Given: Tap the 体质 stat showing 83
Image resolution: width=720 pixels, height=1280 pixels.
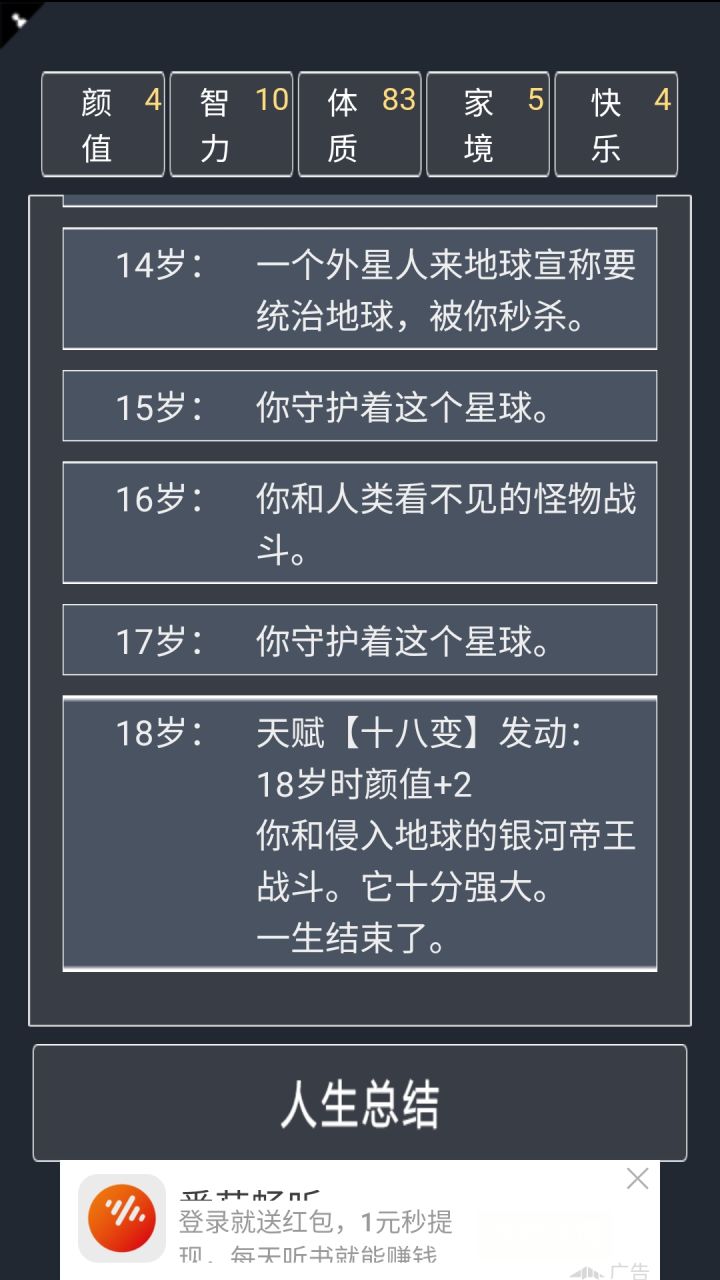Looking at the screenshot, I should pos(359,123).
